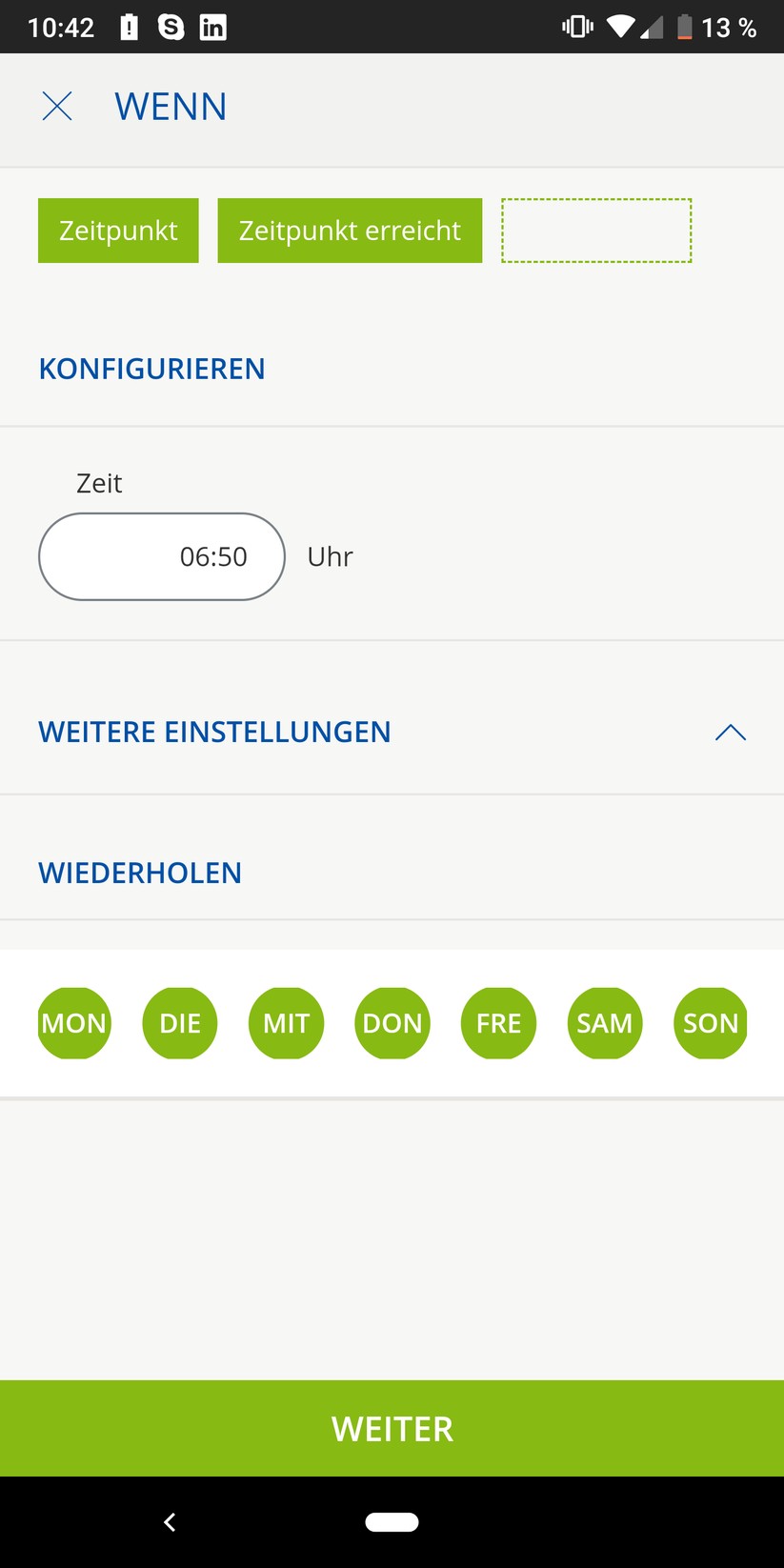Go back using the system back arrow

(x=170, y=1522)
